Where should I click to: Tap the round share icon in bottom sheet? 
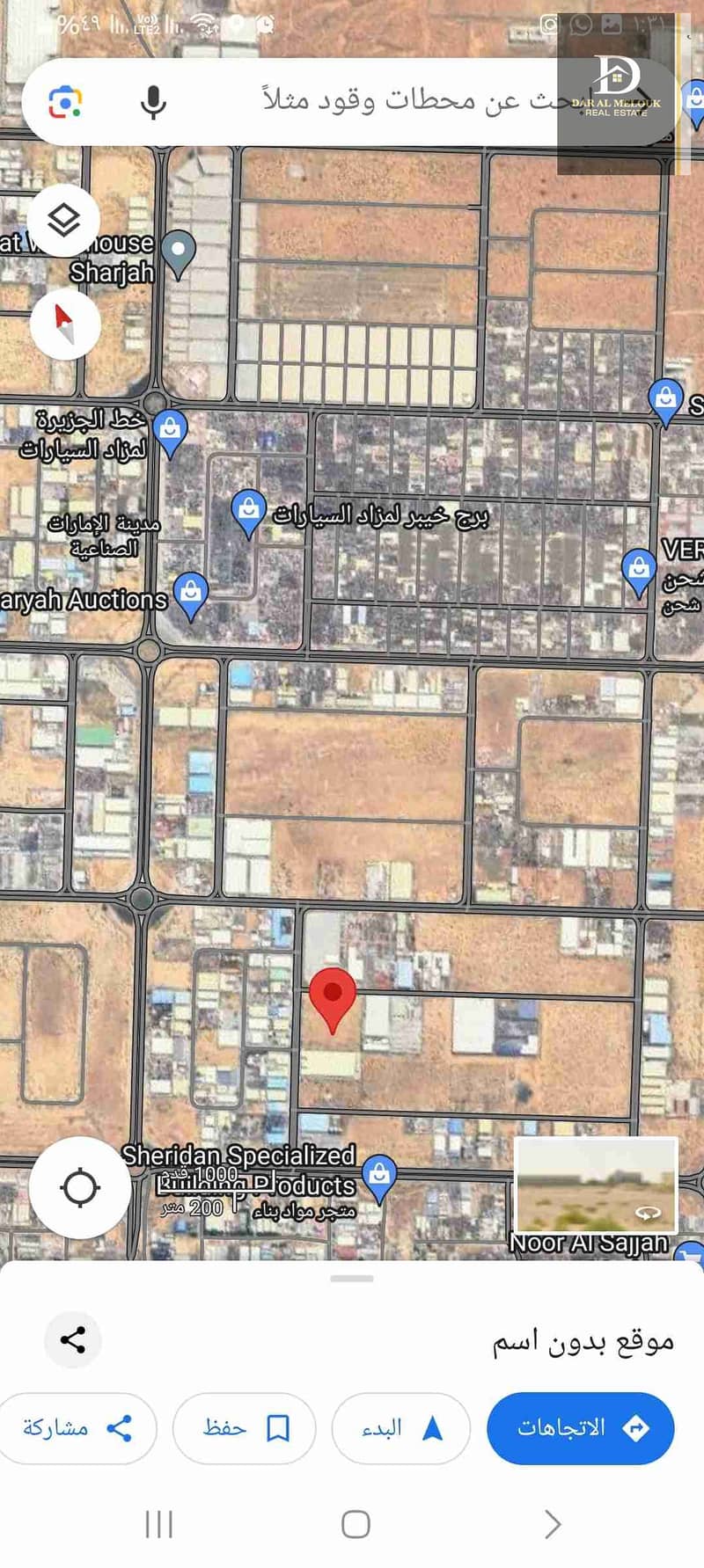73,1340
